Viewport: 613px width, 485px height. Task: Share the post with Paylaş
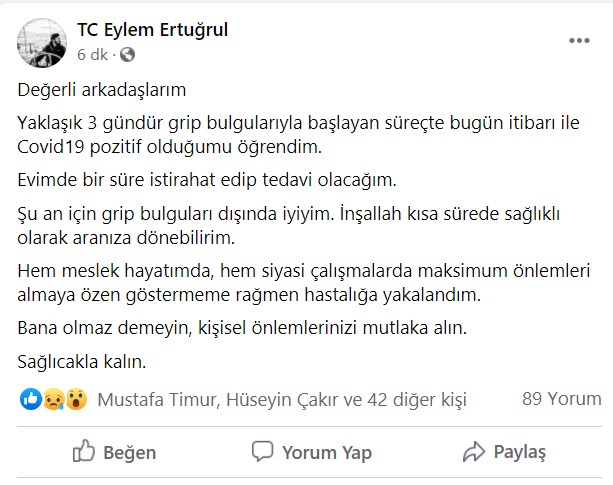coord(506,452)
